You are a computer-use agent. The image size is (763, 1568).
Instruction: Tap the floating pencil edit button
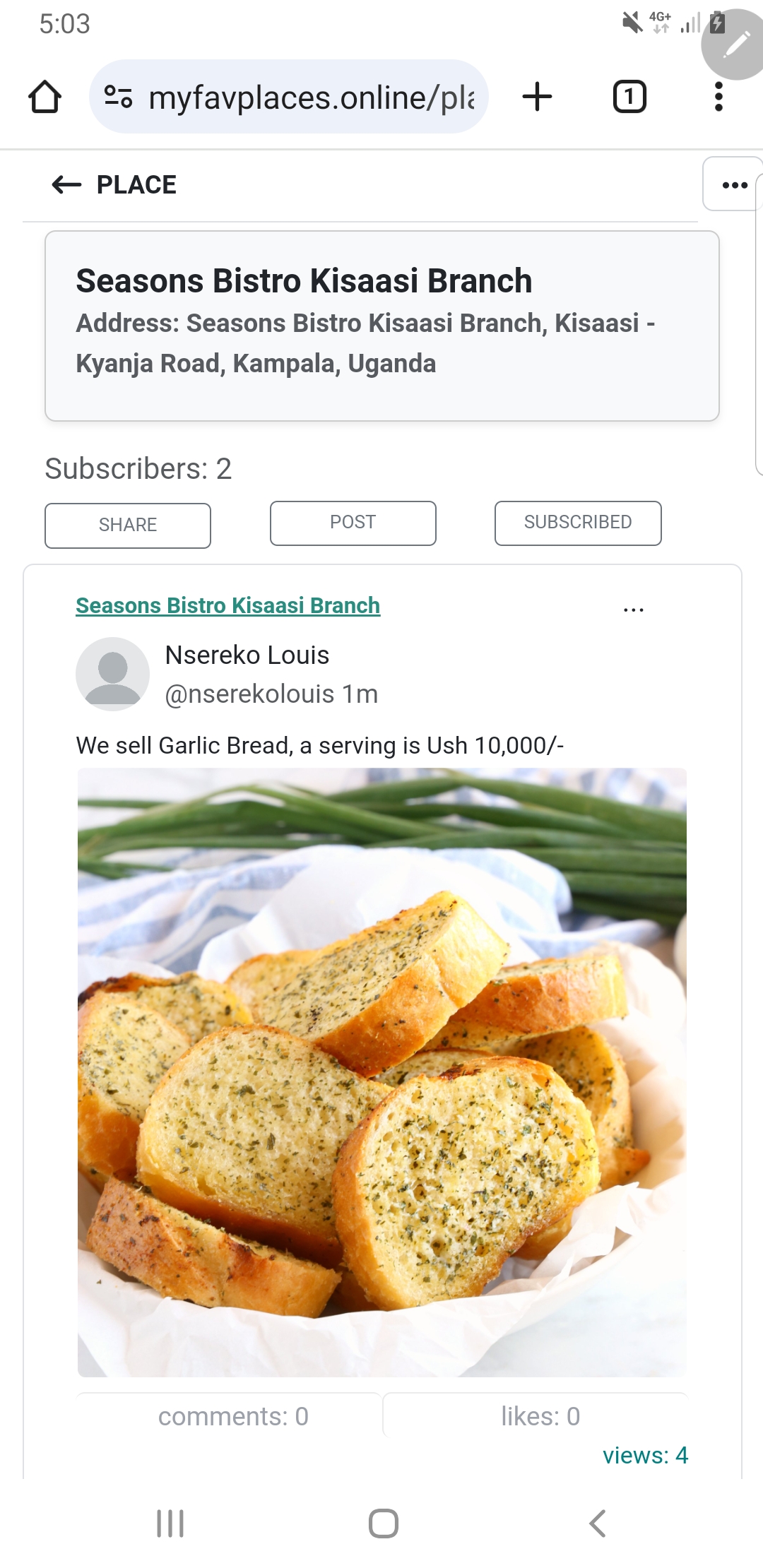(x=735, y=44)
